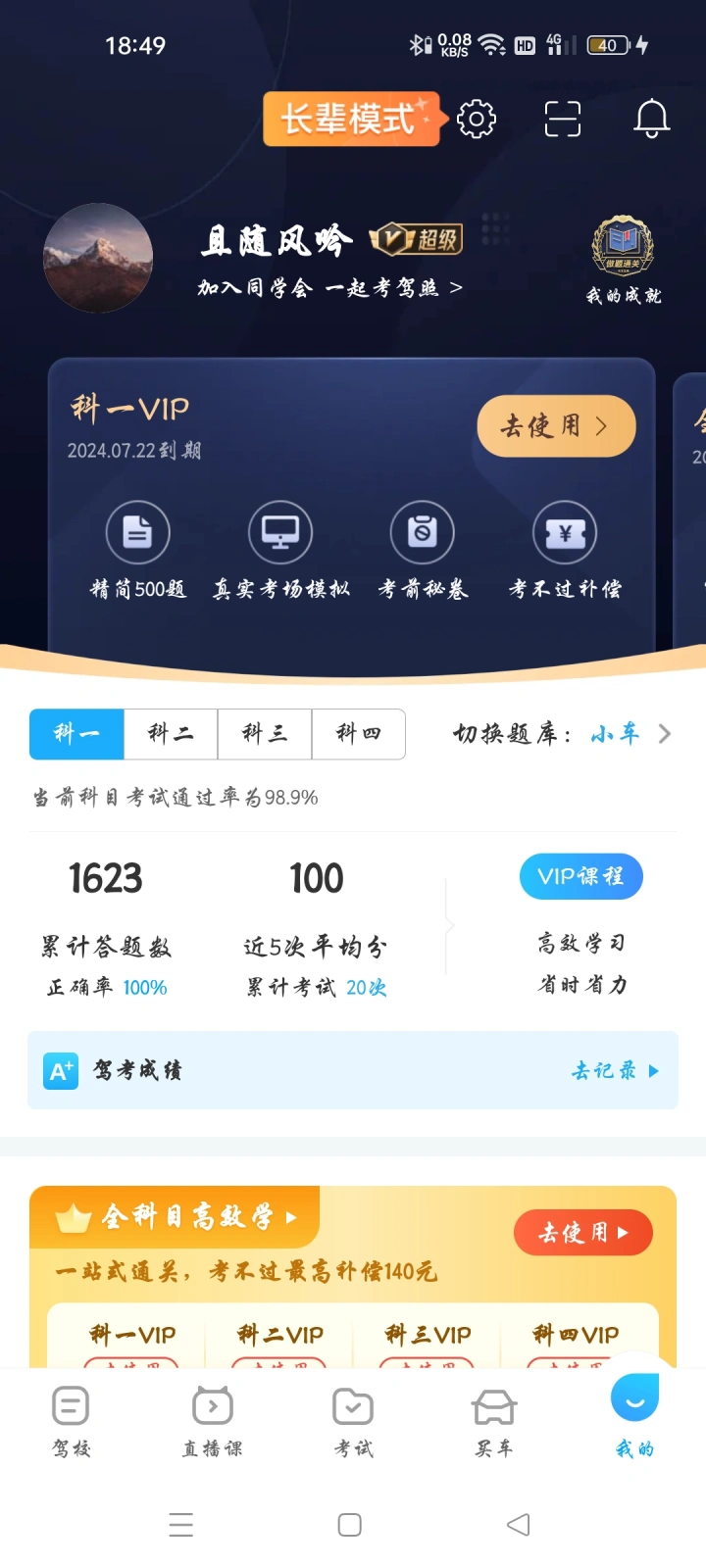Screen dimensions: 706x1568
Task: Switch to the 科四 tab
Action: coord(359,734)
